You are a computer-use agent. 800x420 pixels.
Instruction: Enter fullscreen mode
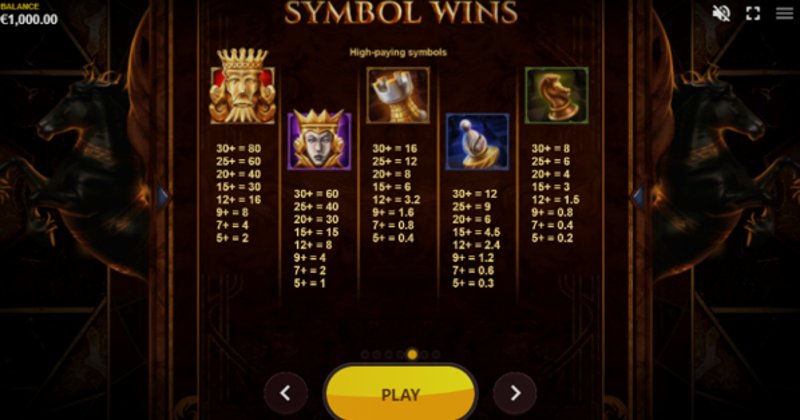point(753,13)
